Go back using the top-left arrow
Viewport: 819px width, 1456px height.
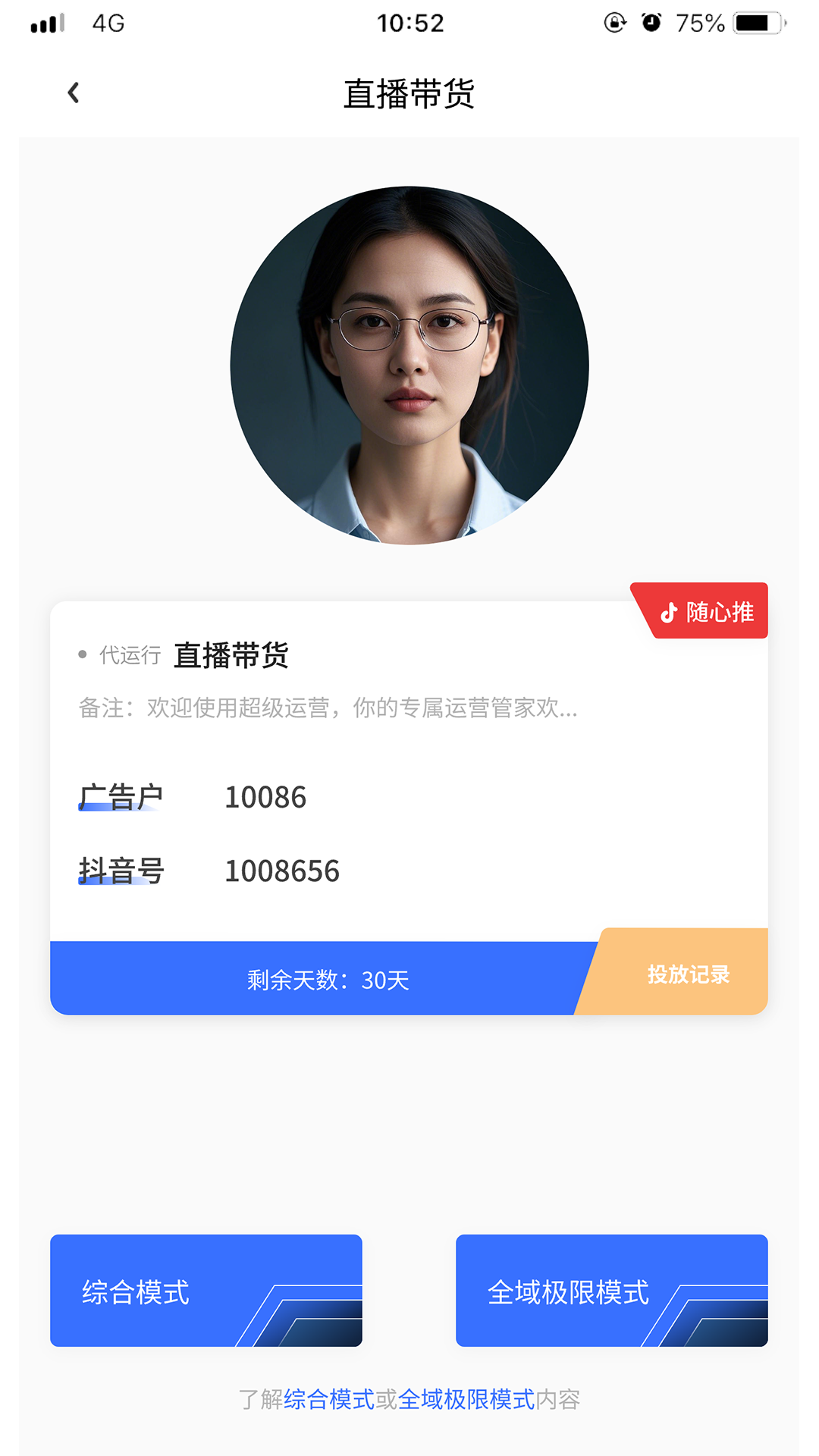coord(74,93)
